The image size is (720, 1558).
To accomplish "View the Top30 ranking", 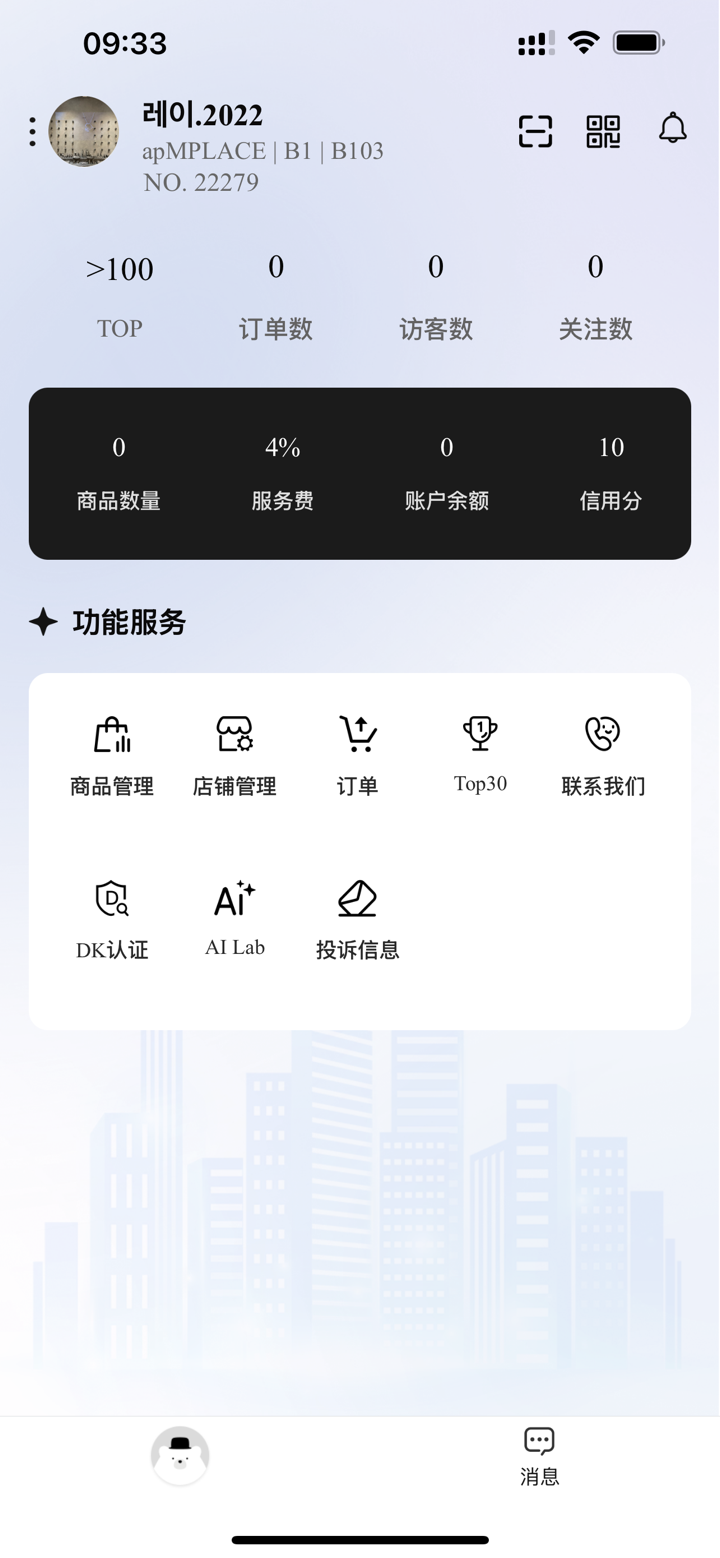I will pos(480,749).
